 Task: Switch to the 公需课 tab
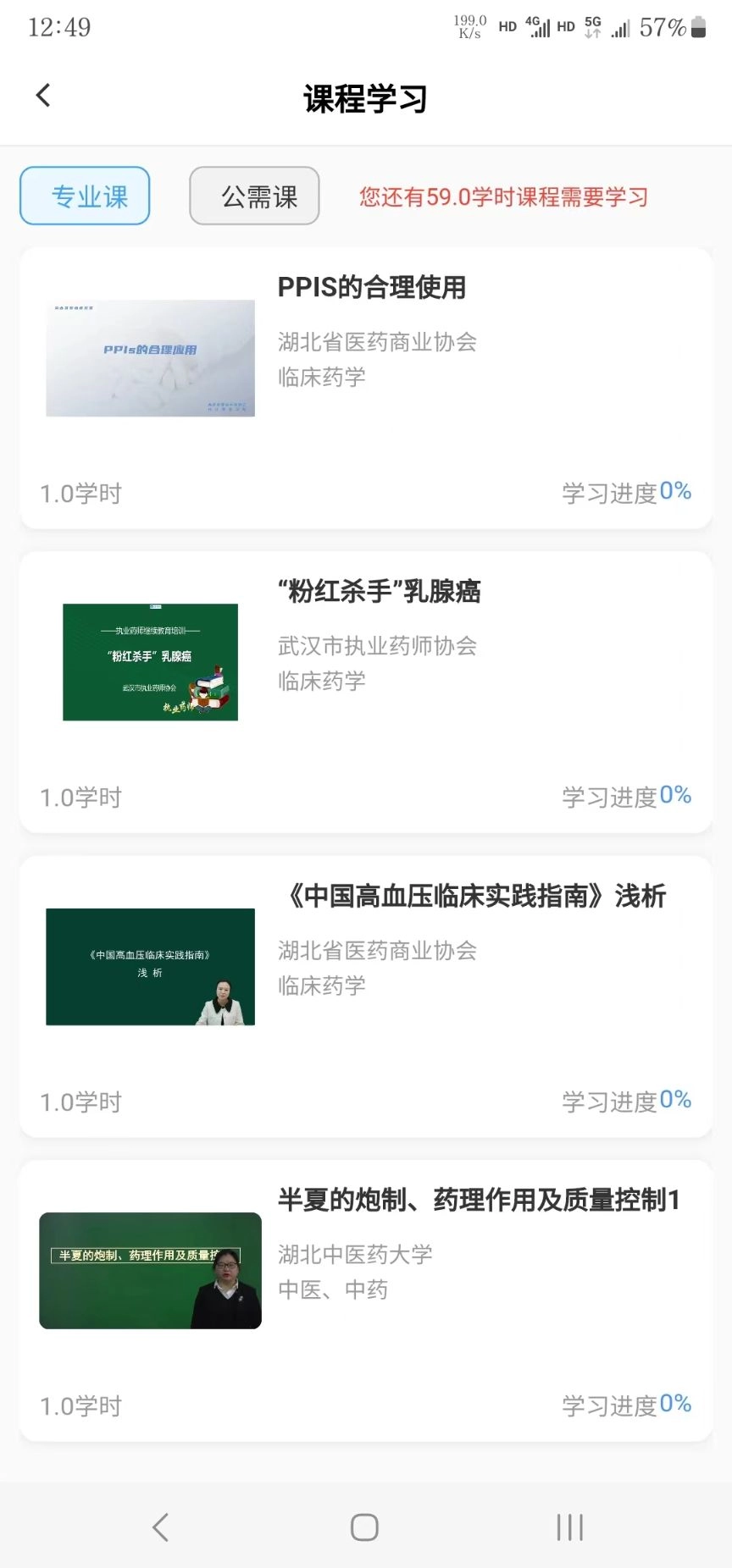(254, 196)
